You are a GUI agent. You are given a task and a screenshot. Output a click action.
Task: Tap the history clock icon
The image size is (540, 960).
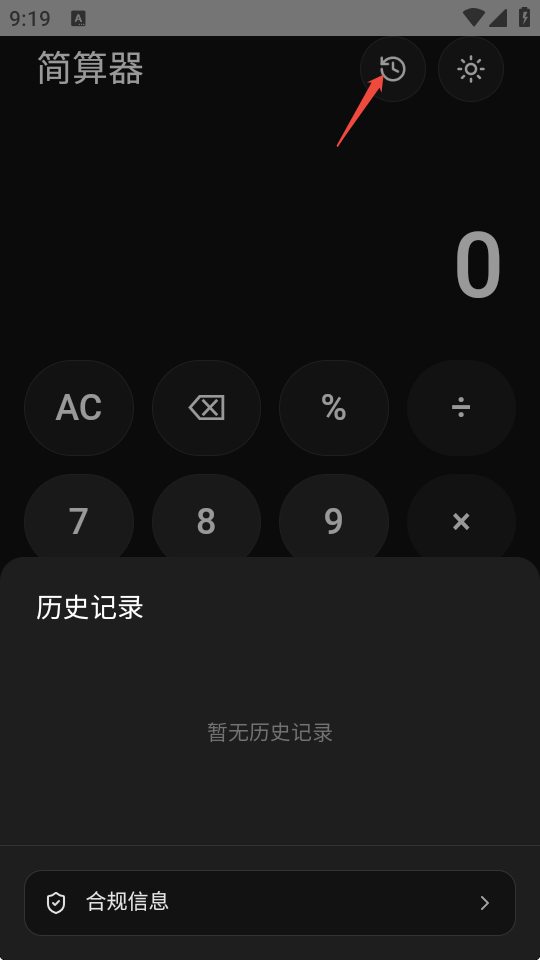pos(392,69)
